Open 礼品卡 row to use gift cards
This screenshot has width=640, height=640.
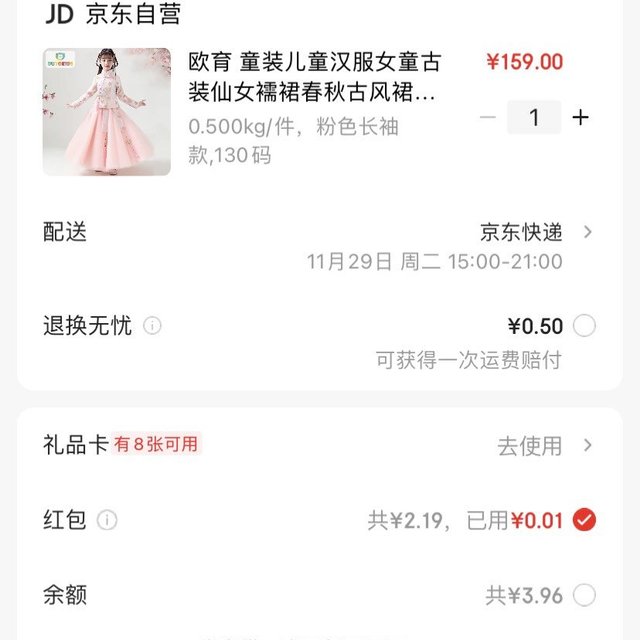point(586,445)
